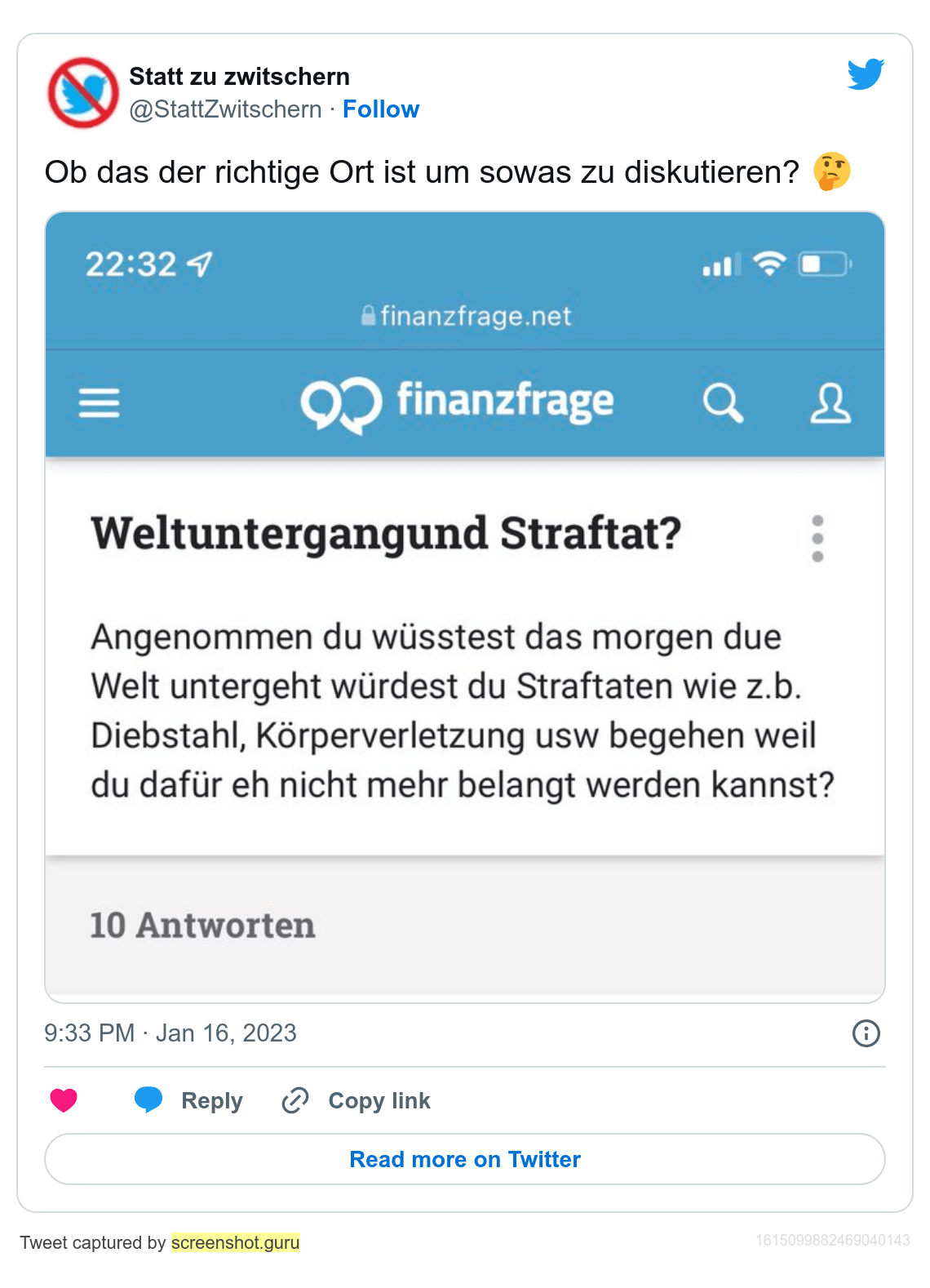Open the Statt zu zwitschern profile avatar
Image resolution: width=930 pixels, height=1288 pixels.
point(82,93)
